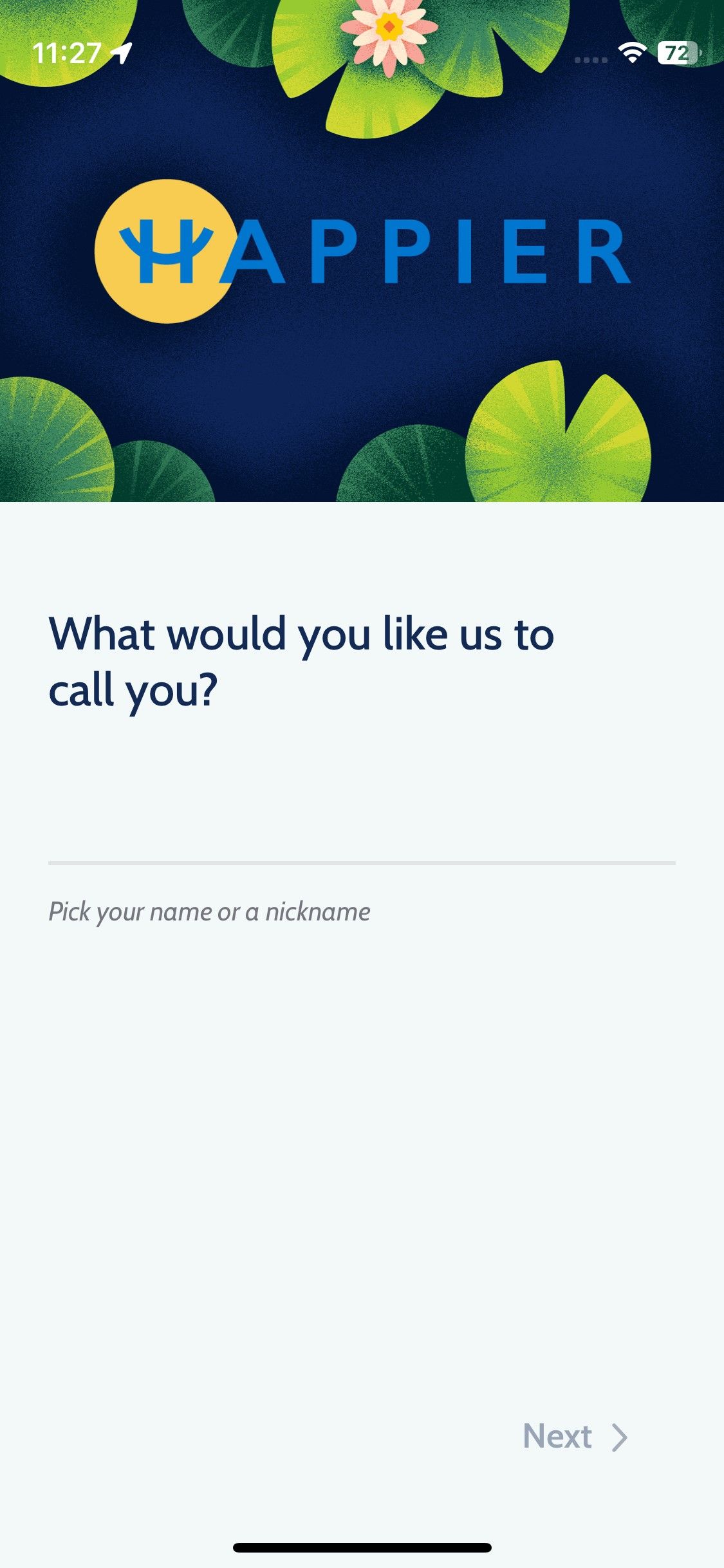Image resolution: width=724 pixels, height=1568 pixels.
Task: Tap the home indicator bar
Action: pos(362,1548)
